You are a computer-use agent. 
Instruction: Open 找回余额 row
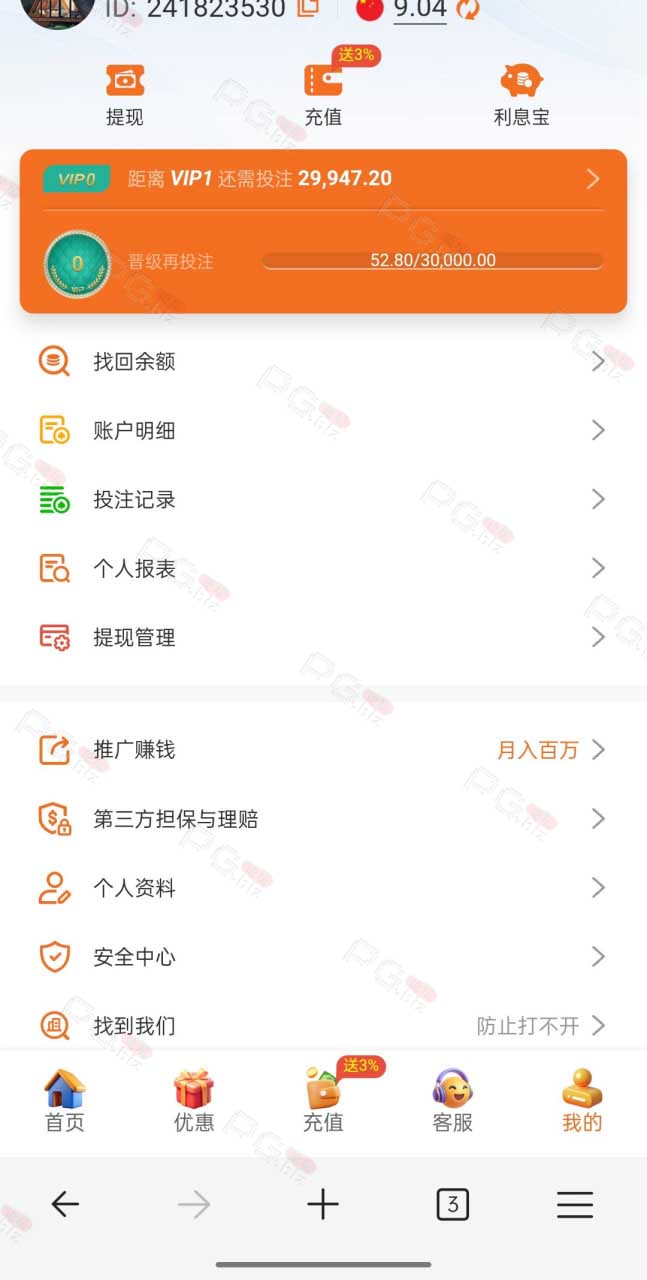pyautogui.click(x=323, y=361)
